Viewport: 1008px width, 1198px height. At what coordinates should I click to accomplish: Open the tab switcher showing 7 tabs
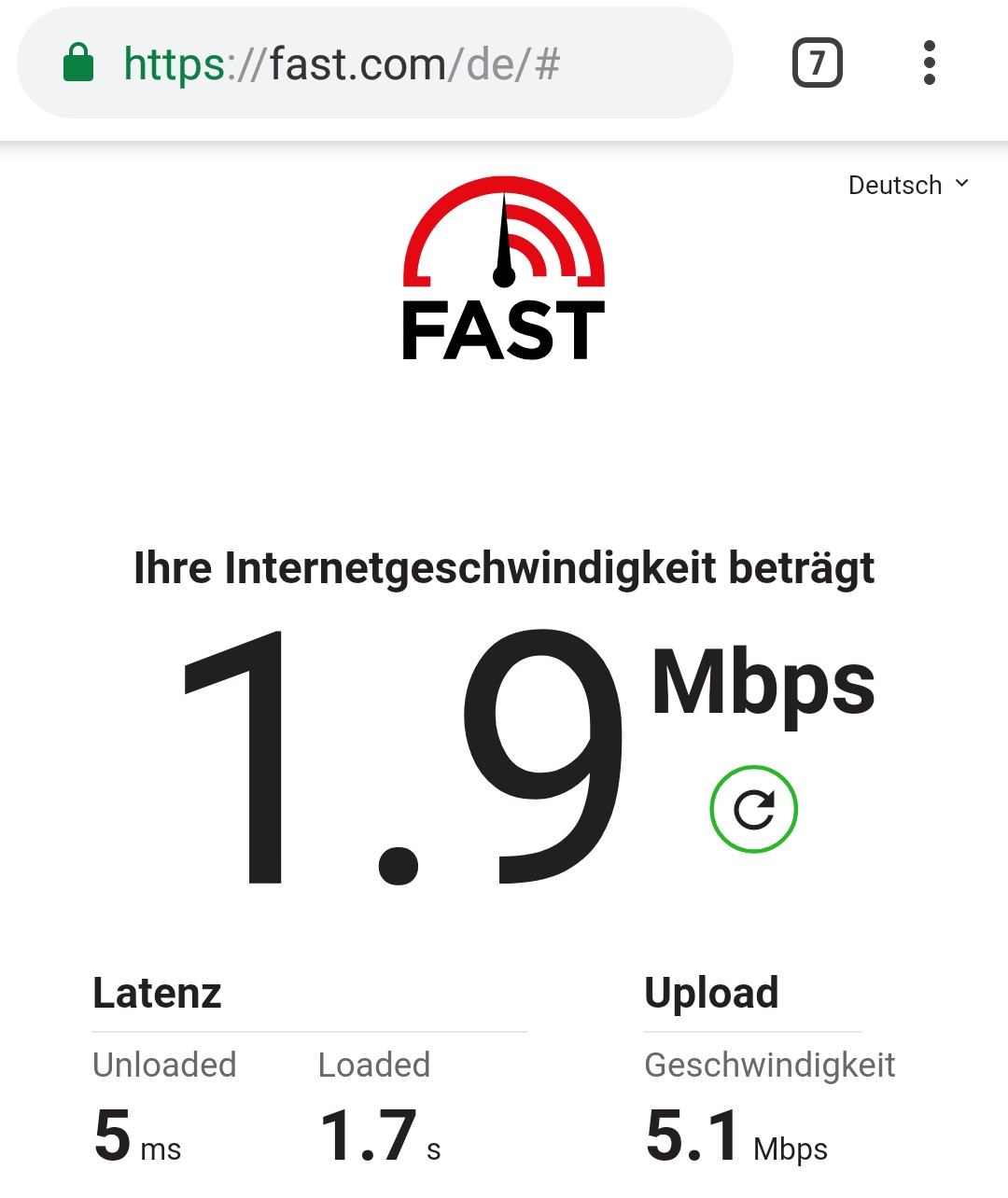(x=817, y=63)
